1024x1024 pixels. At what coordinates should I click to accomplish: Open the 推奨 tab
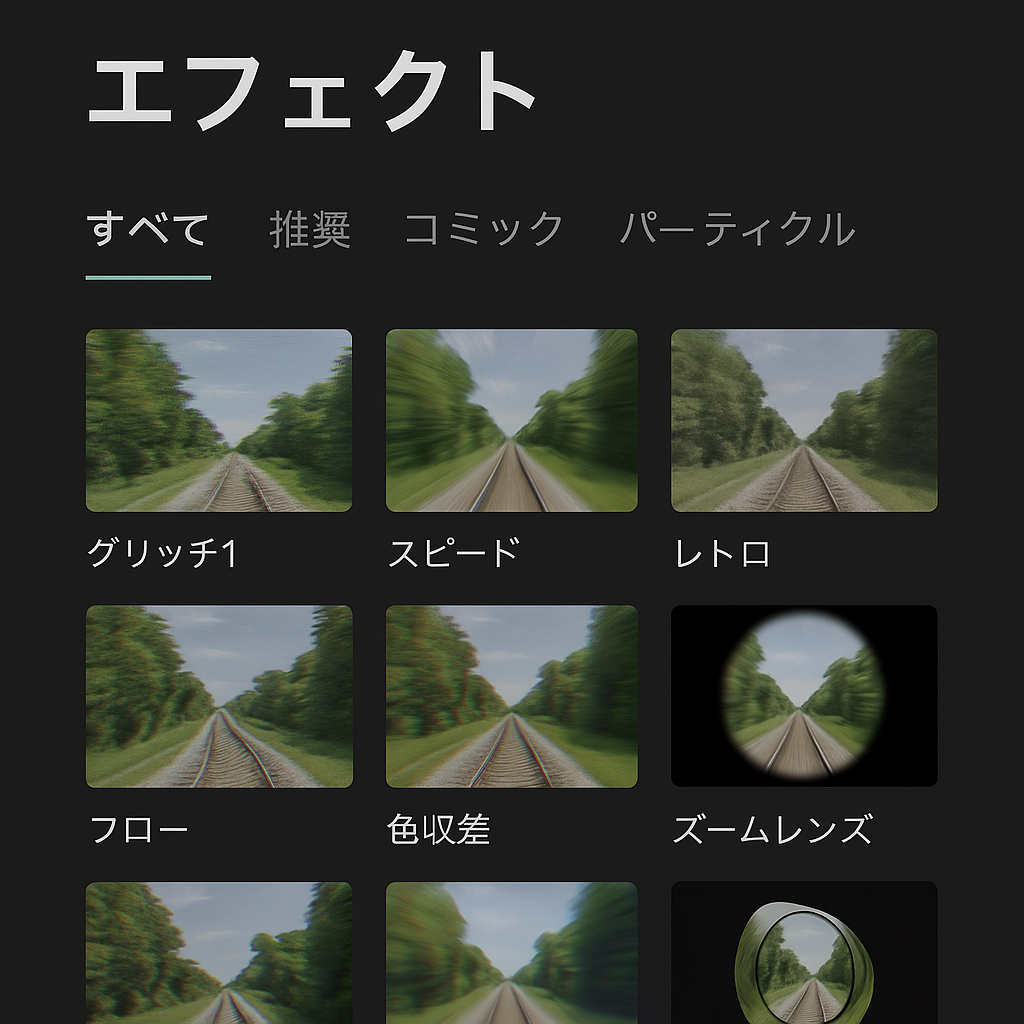coord(310,230)
